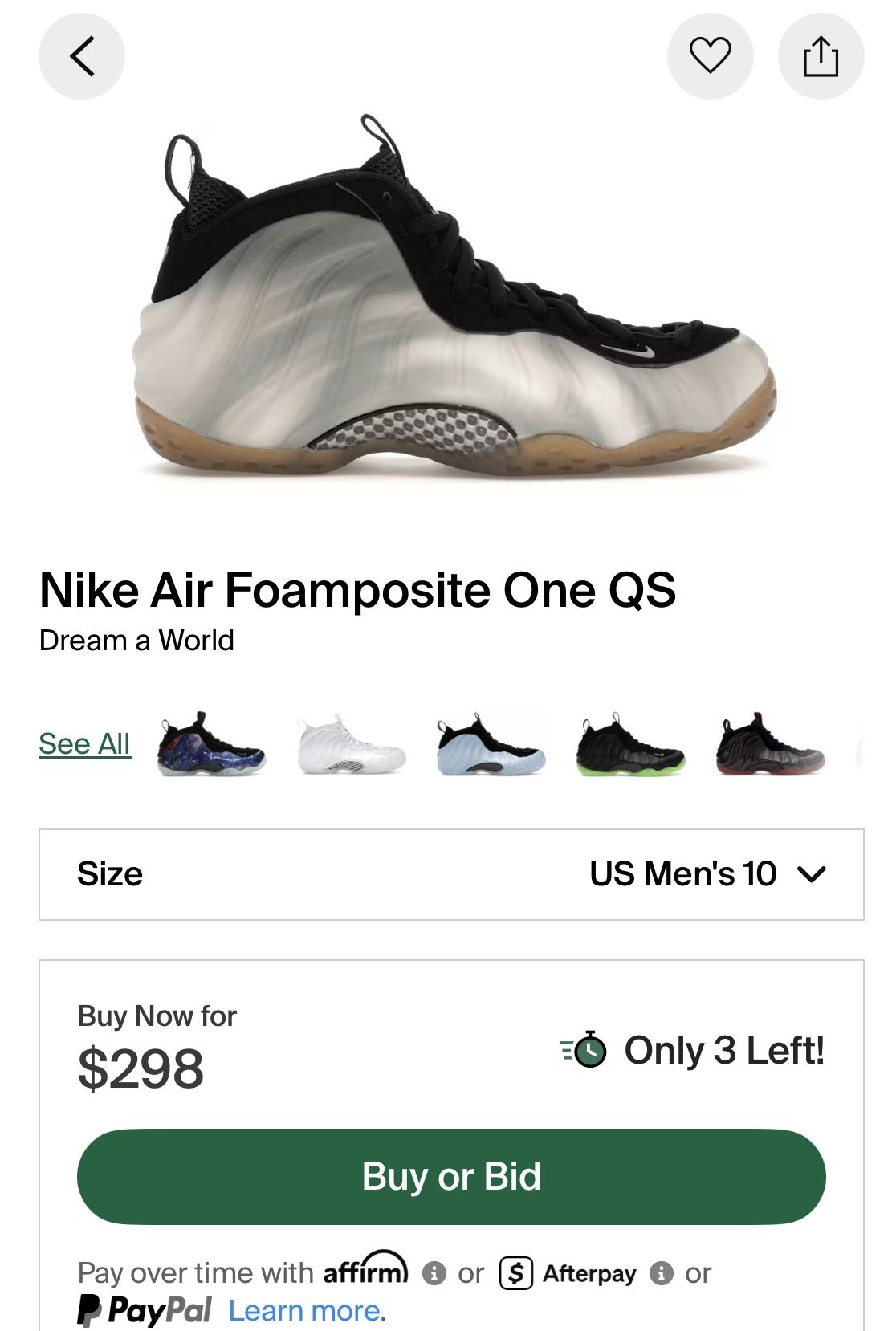896x1331 pixels.
Task: View the blue galaxy Foamposite variant
Action: coord(211,744)
